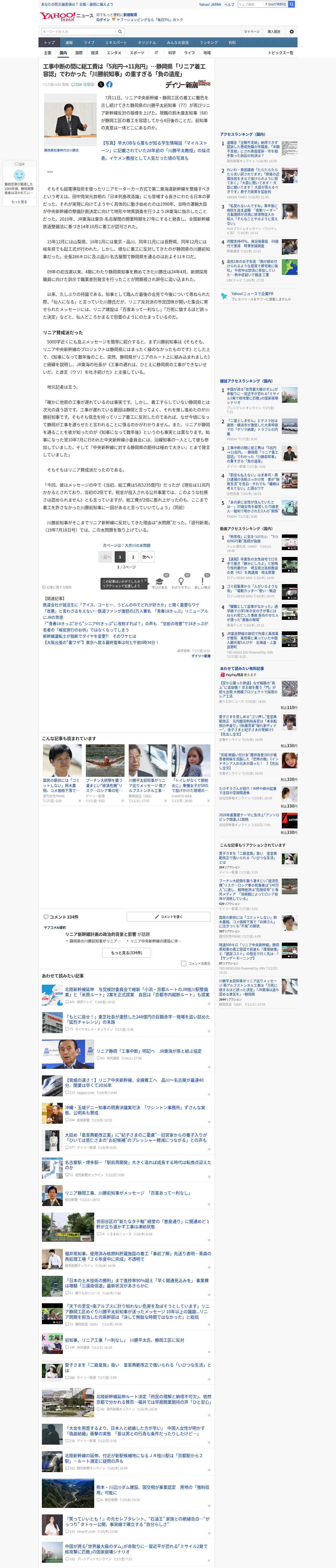
Task: Open マイページ link
Action: coord(251,32)
